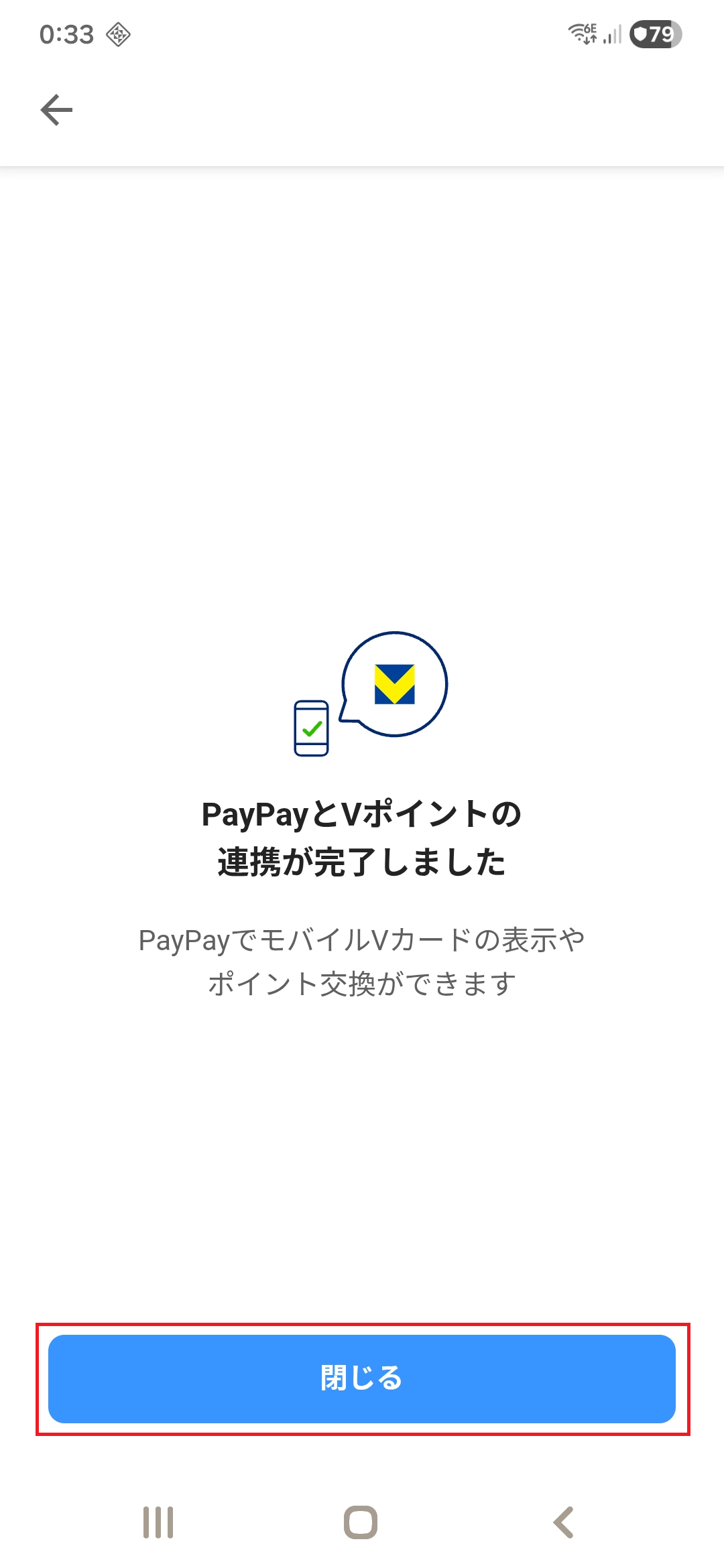
Task: Go to the system home screen
Action: coord(361,1522)
